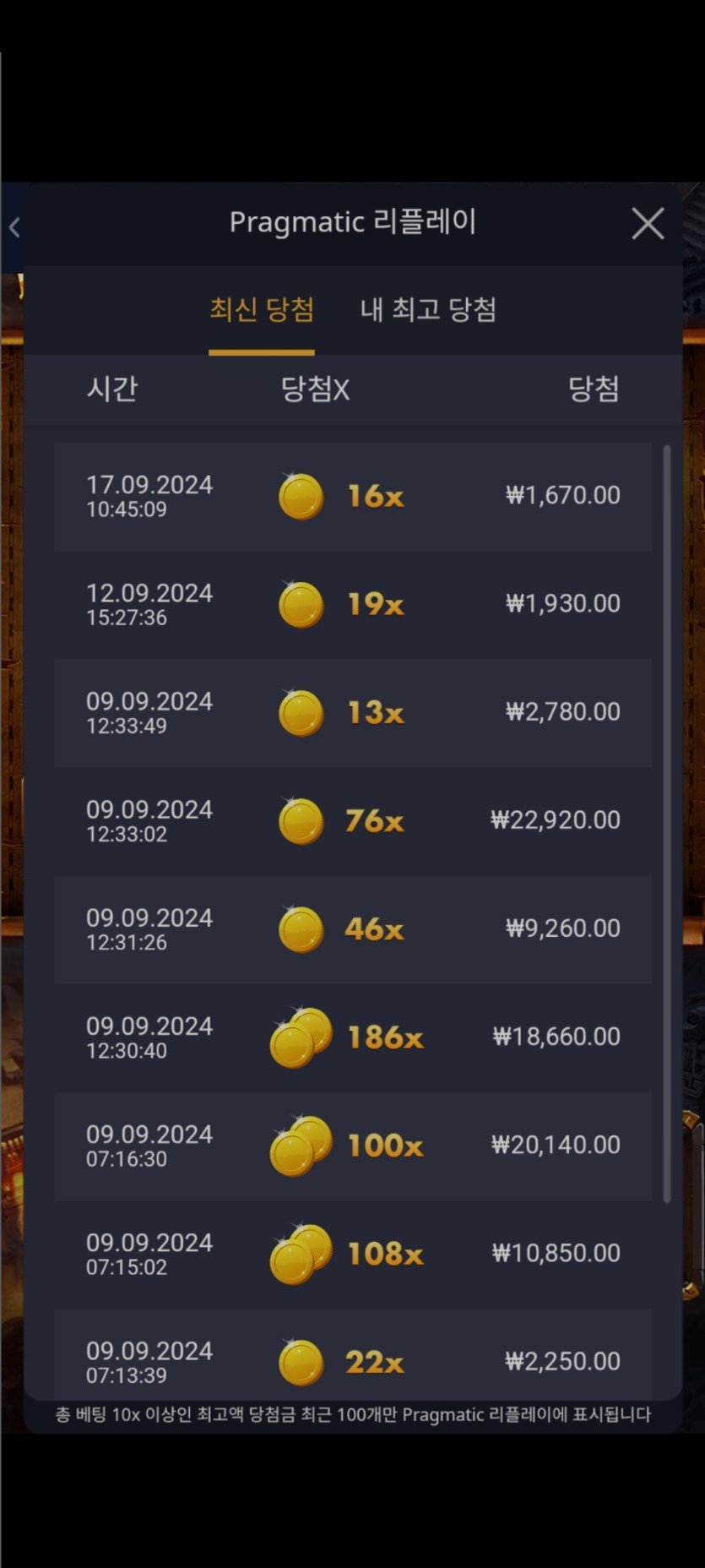The width and height of the screenshot is (705, 1568).
Task: View the 46x replay won at 12:31:26
Action: 352,929
